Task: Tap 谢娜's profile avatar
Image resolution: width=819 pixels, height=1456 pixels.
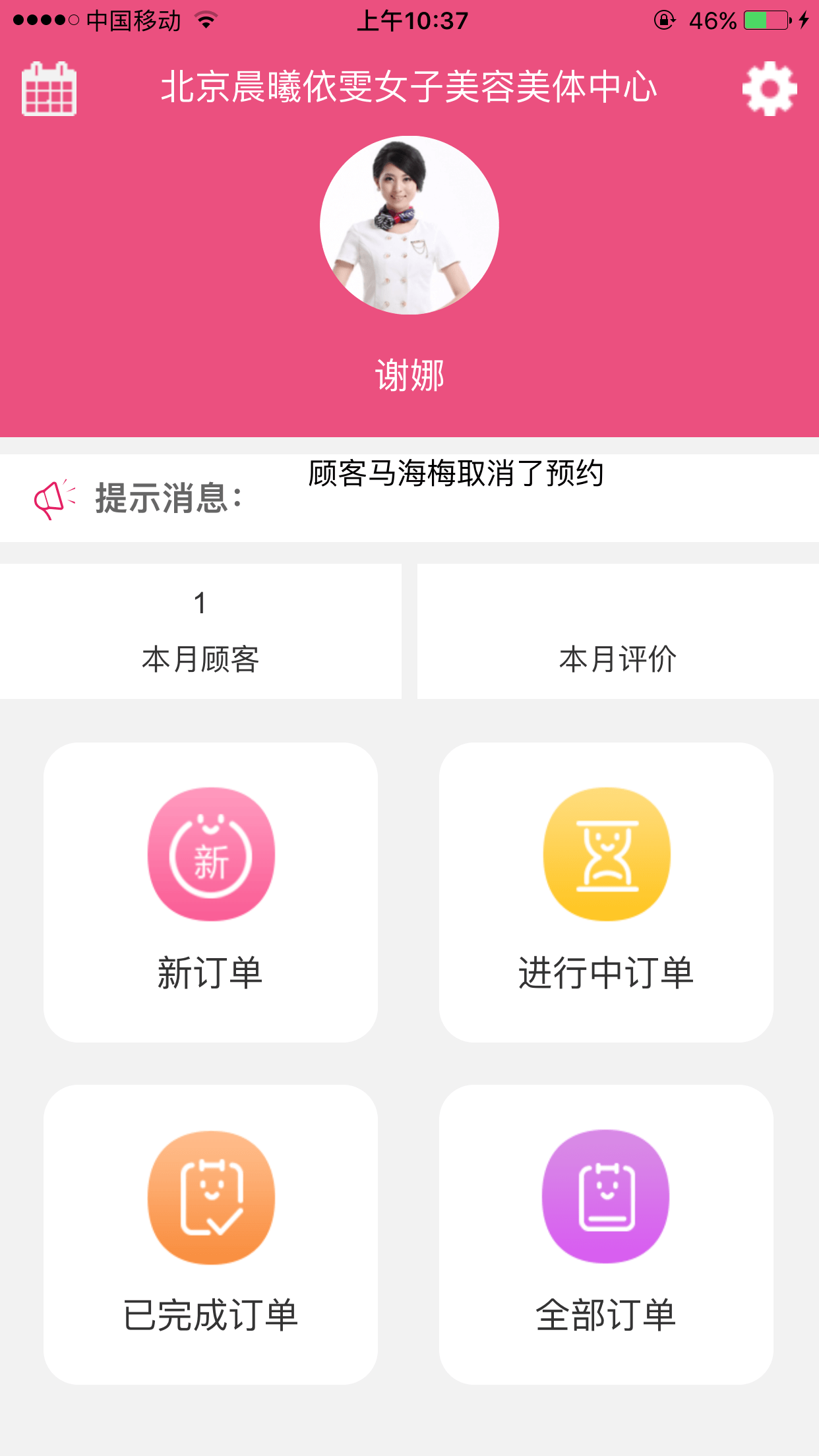Action: pos(409,226)
